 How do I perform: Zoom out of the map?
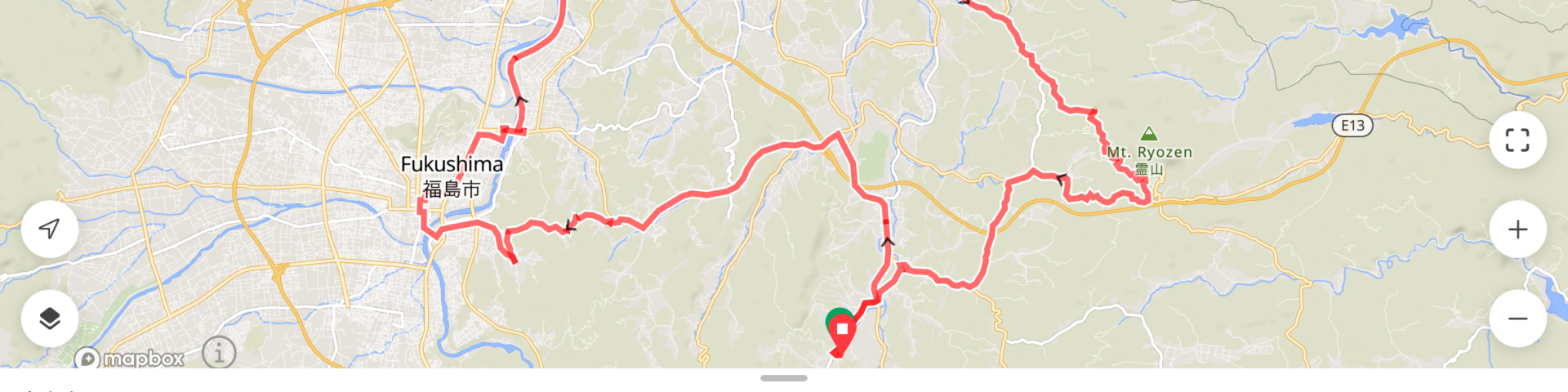tap(1517, 318)
